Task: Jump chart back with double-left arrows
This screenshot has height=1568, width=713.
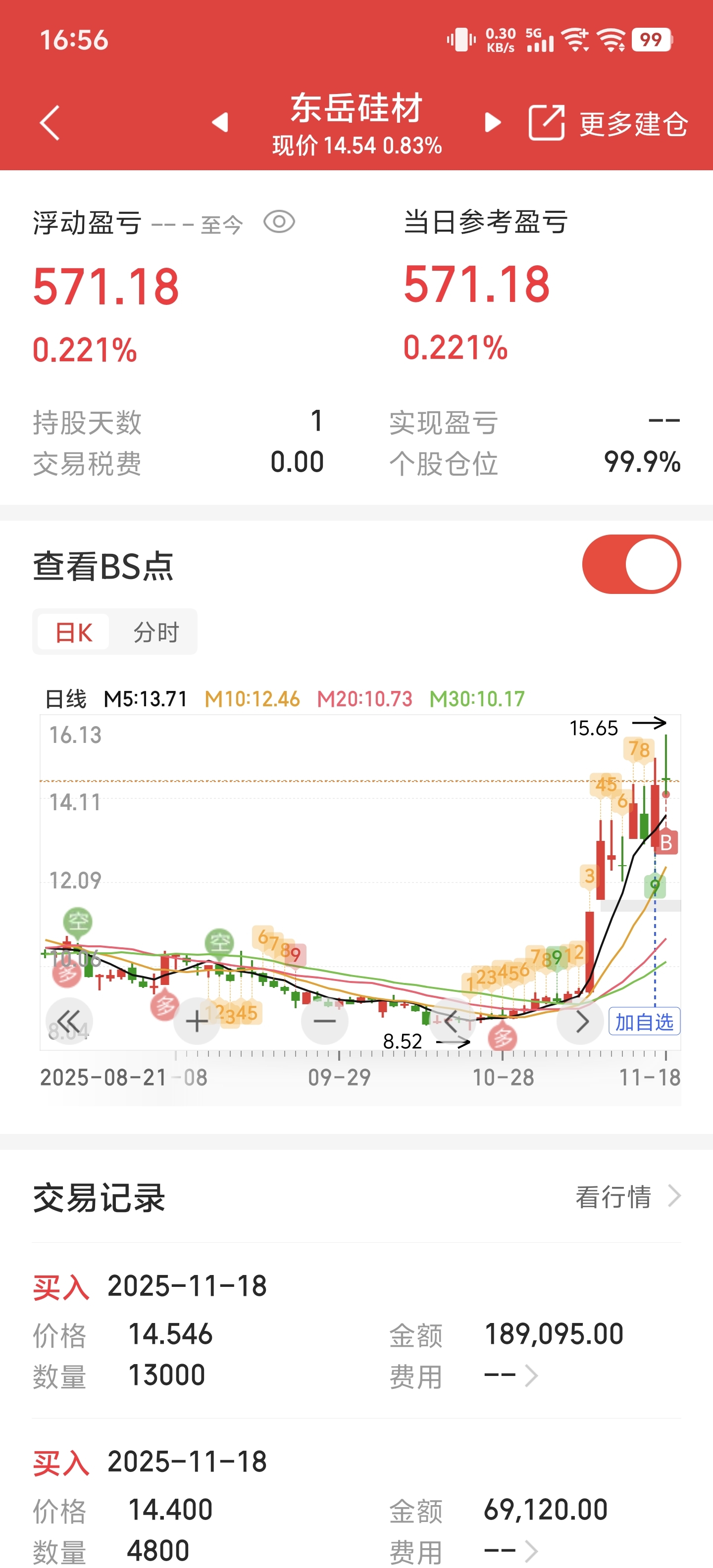Action: tap(69, 1021)
